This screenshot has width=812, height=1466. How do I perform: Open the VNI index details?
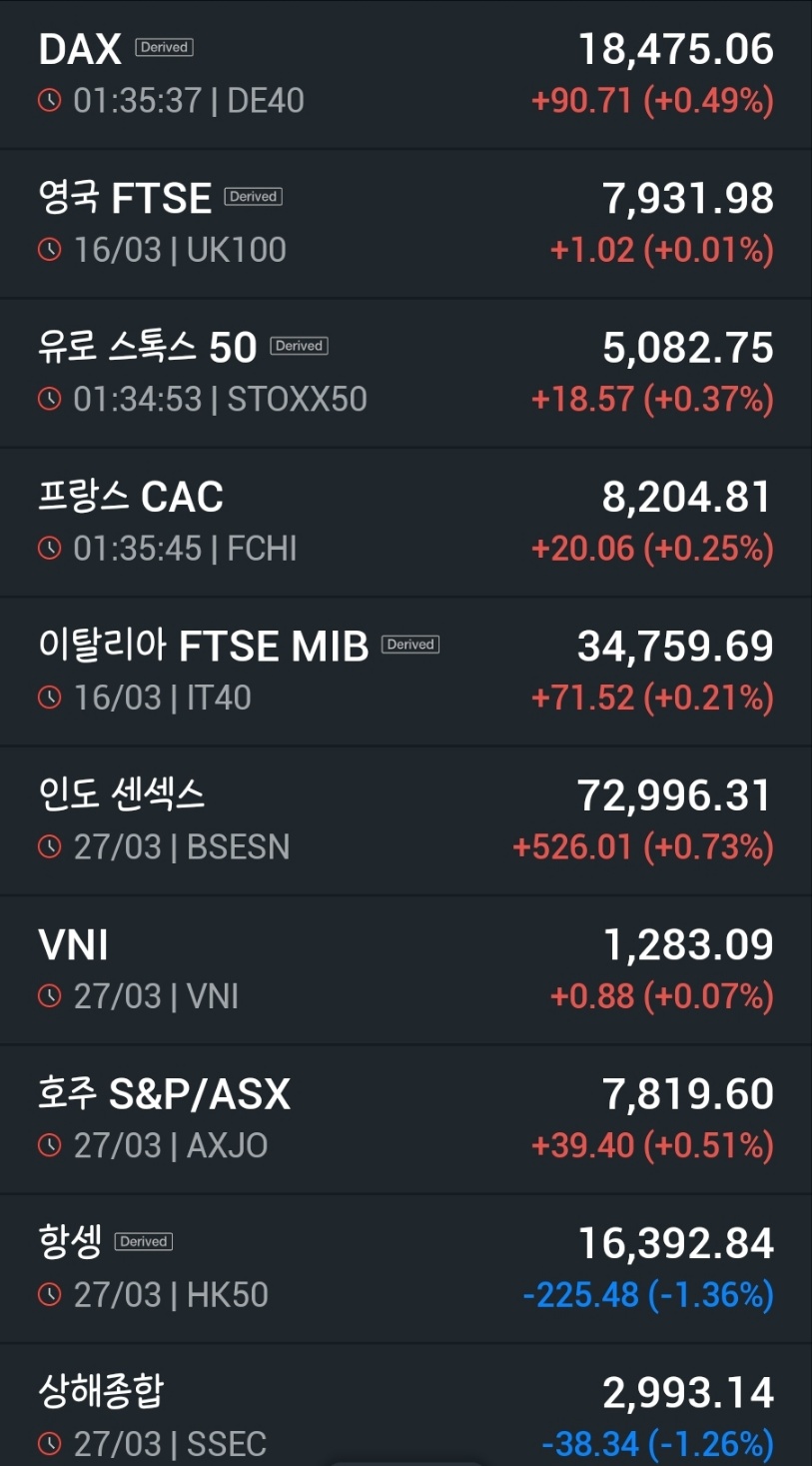(x=406, y=970)
